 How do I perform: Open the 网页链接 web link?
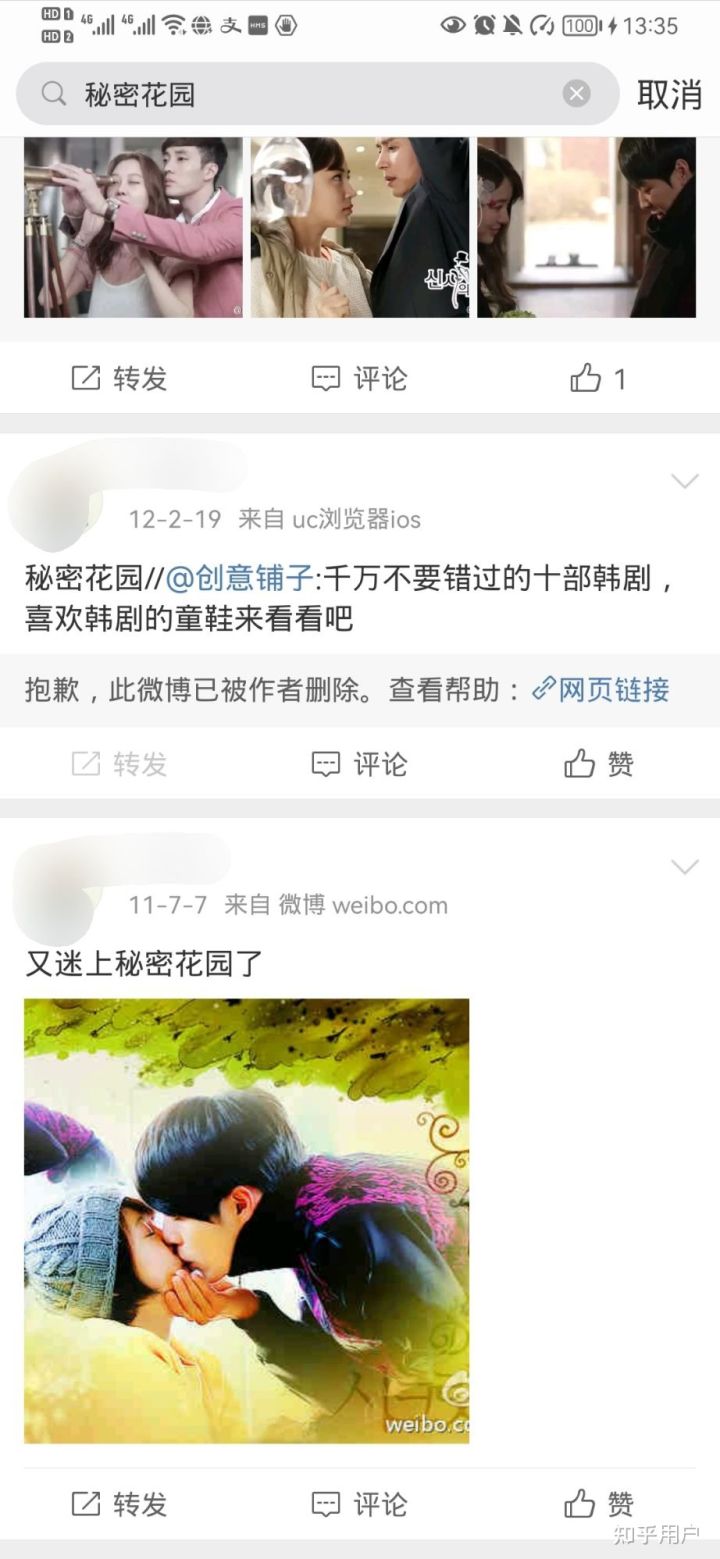[x=600, y=689]
